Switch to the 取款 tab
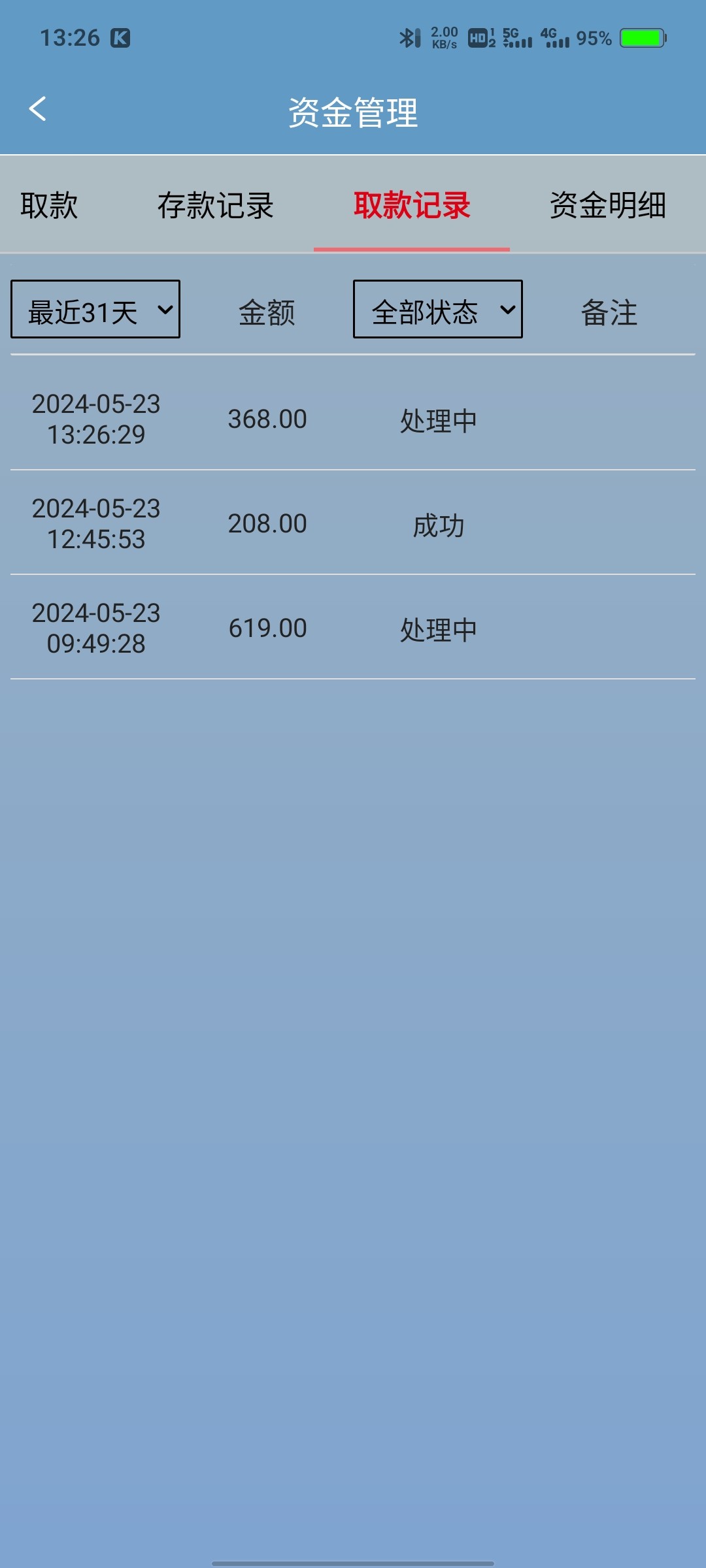This screenshot has width=706, height=1568. tap(49, 205)
